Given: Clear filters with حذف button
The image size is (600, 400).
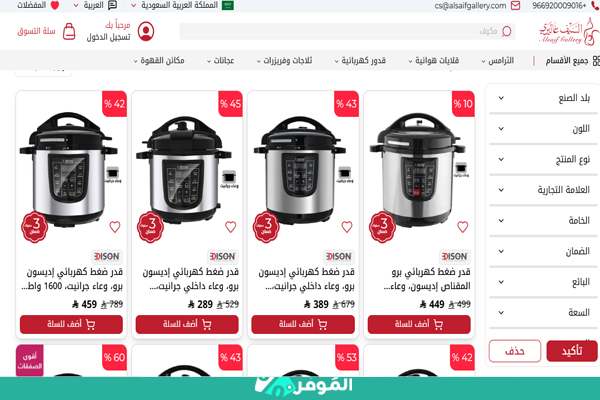Looking at the screenshot, I should [514, 351].
